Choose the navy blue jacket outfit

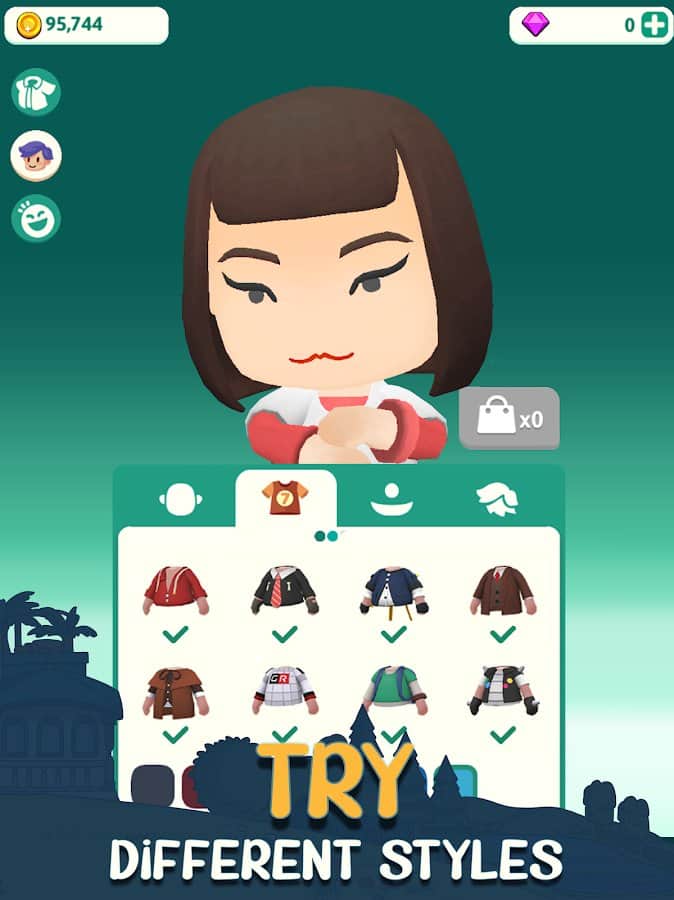(x=393, y=591)
